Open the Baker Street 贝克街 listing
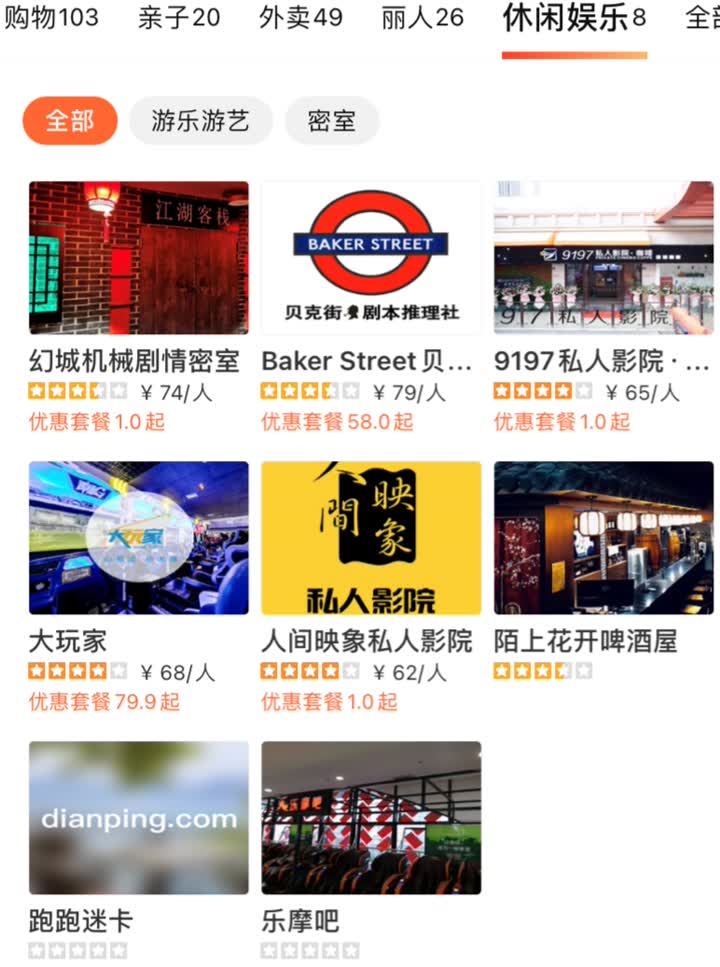This screenshot has width=720, height=967. click(370, 361)
